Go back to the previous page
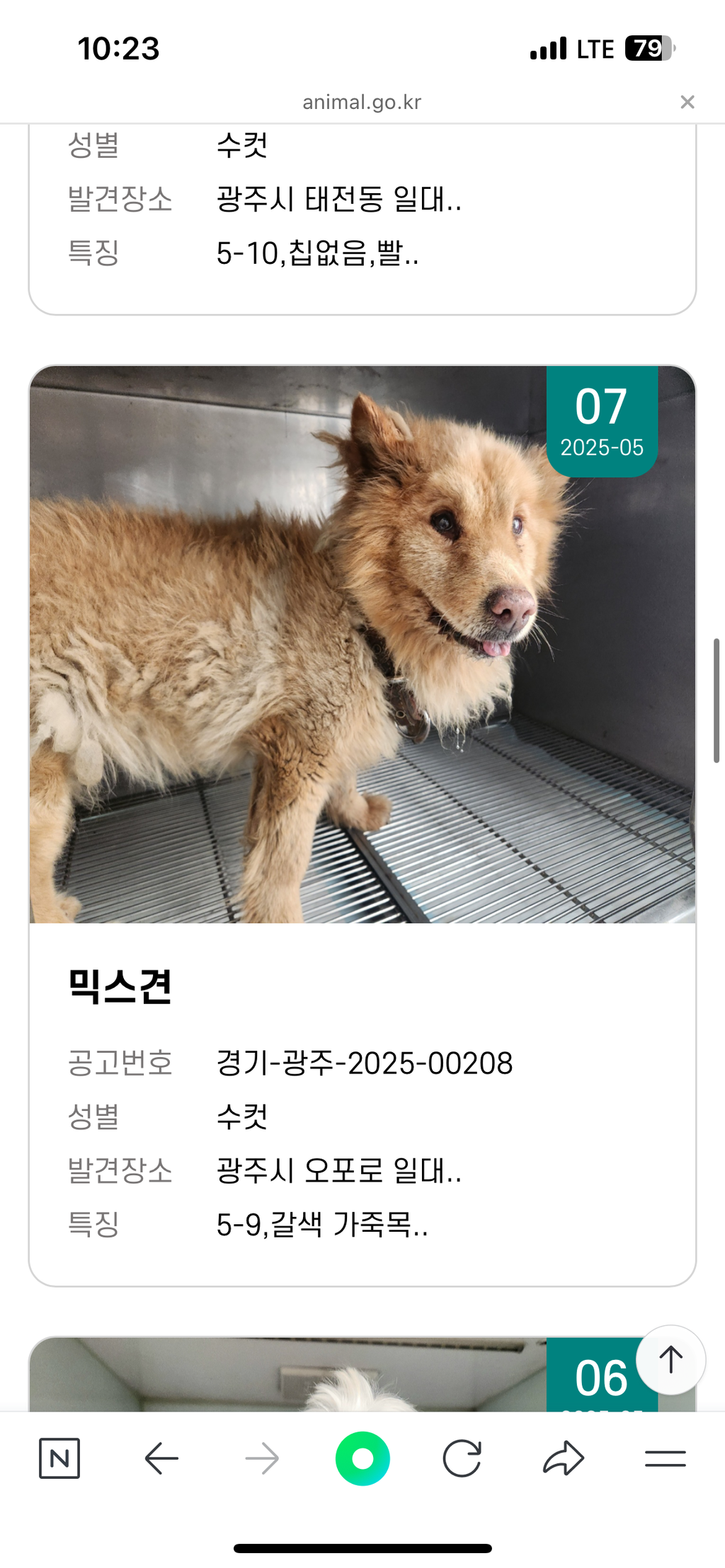The image size is (725, 1568). (x=161, y=1458)
